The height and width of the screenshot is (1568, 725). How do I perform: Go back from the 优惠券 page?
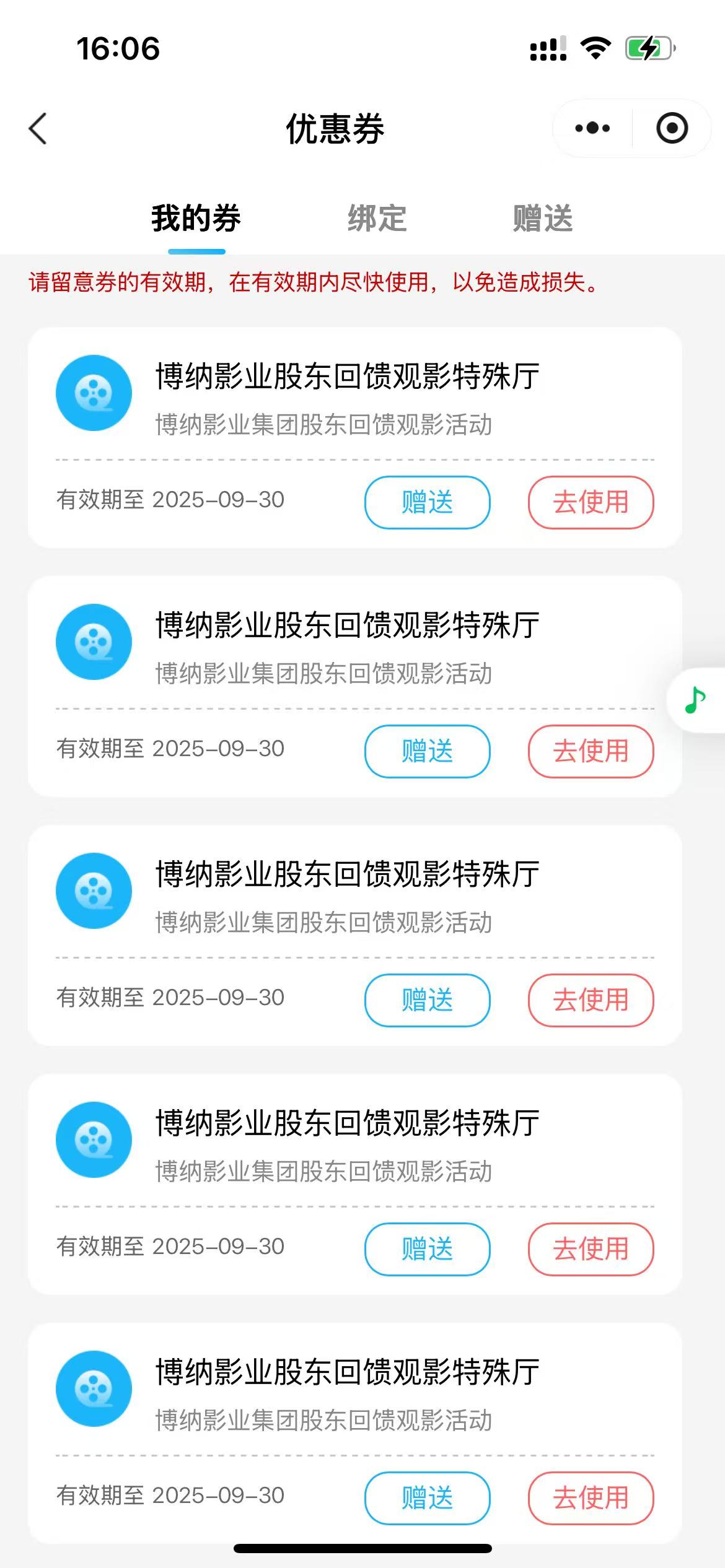click(38, 129)
